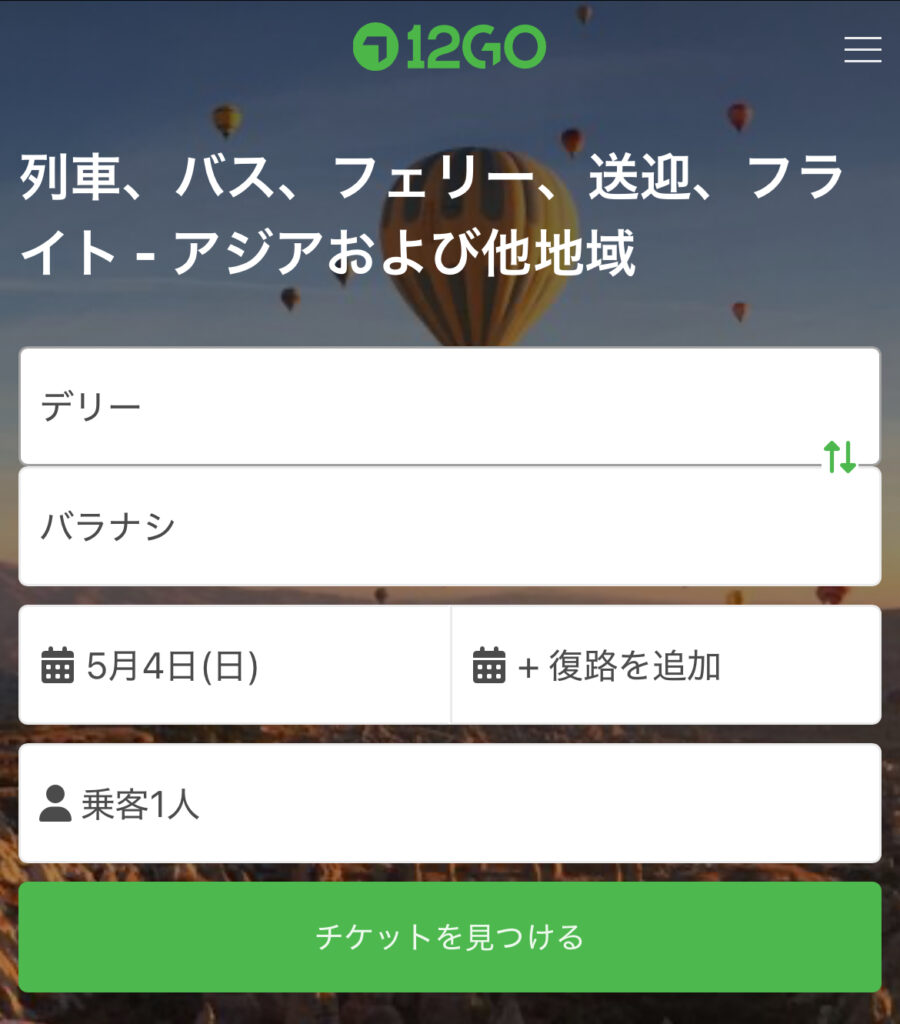Edit the destination field showing バラナシ
Viewport: 900px width, 1024px height.
point(420,526)
